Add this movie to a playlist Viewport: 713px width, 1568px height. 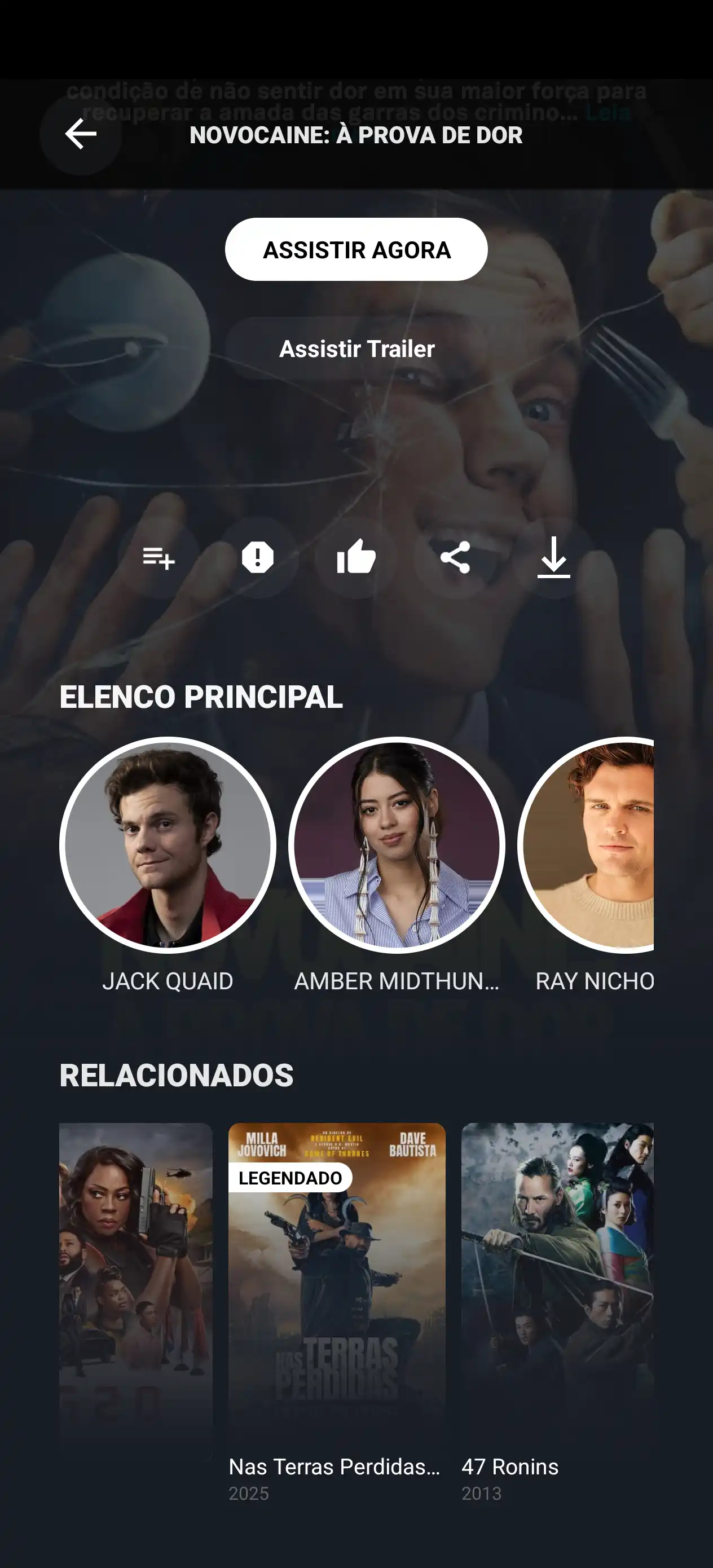[x=159, y=558]
